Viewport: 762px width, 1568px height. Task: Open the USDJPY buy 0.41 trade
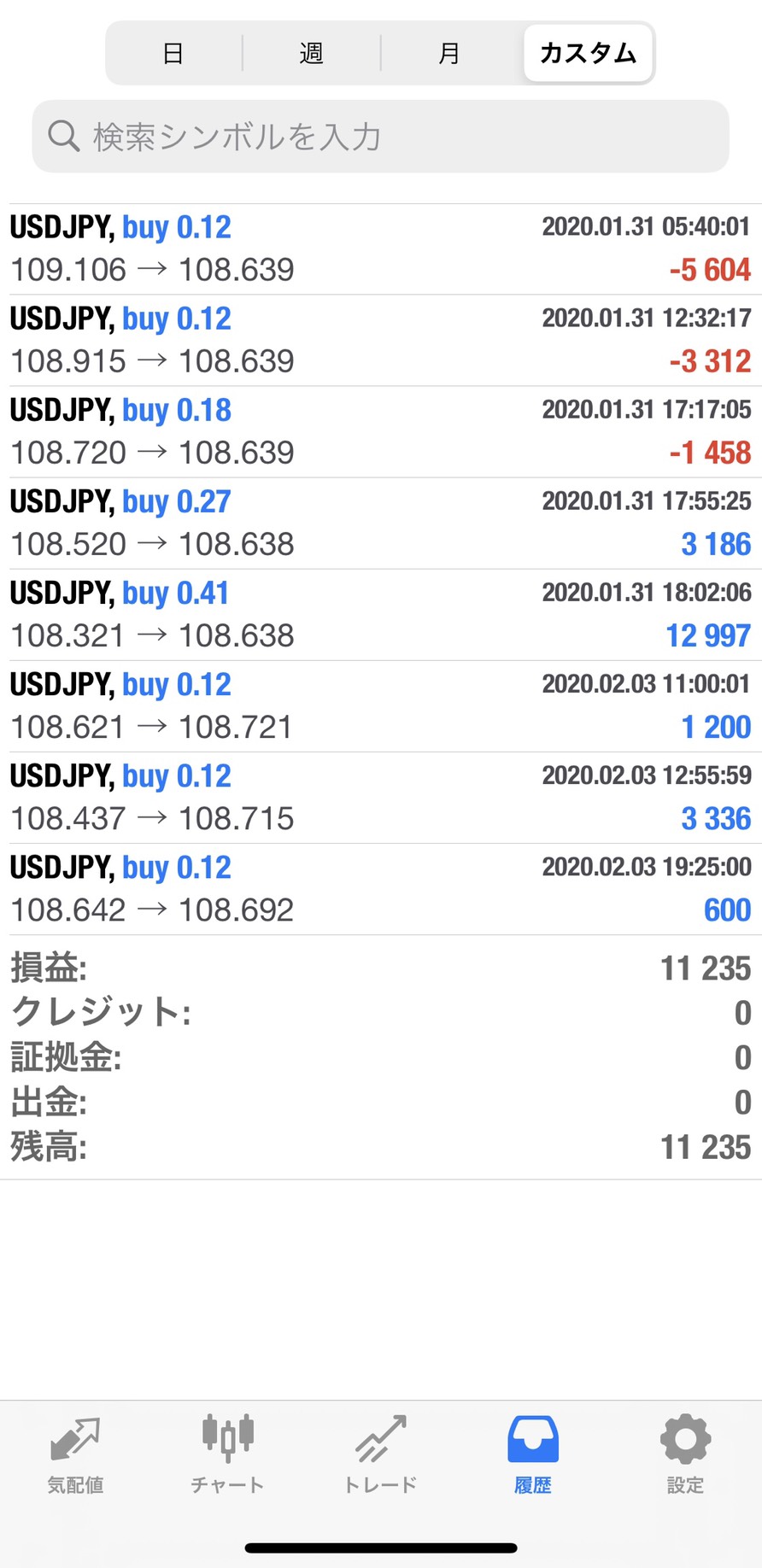[x=381, y=615]
